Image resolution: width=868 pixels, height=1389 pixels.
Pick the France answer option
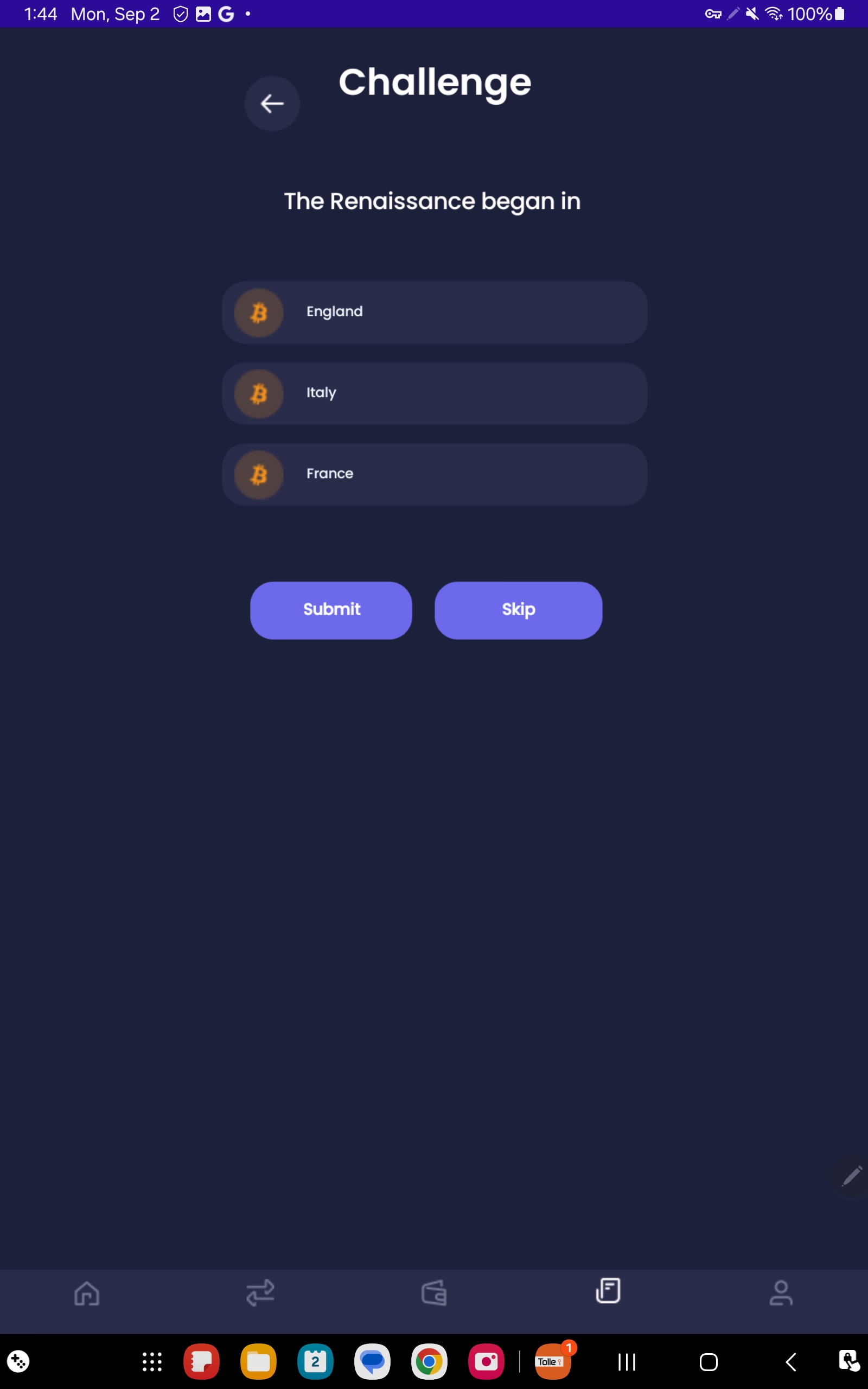434,474
